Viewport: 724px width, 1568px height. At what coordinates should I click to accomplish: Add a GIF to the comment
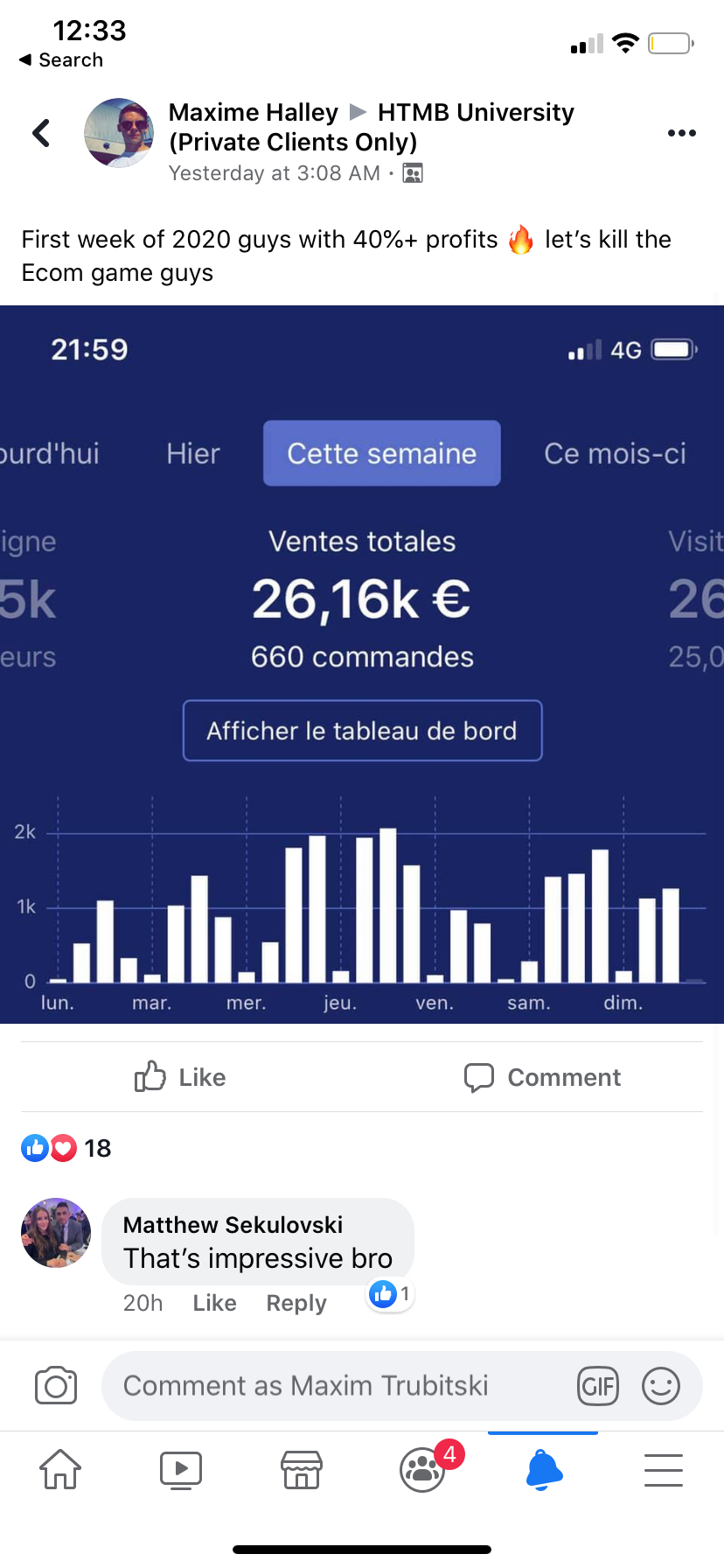pyautogui.click(x=598, y=1386)
